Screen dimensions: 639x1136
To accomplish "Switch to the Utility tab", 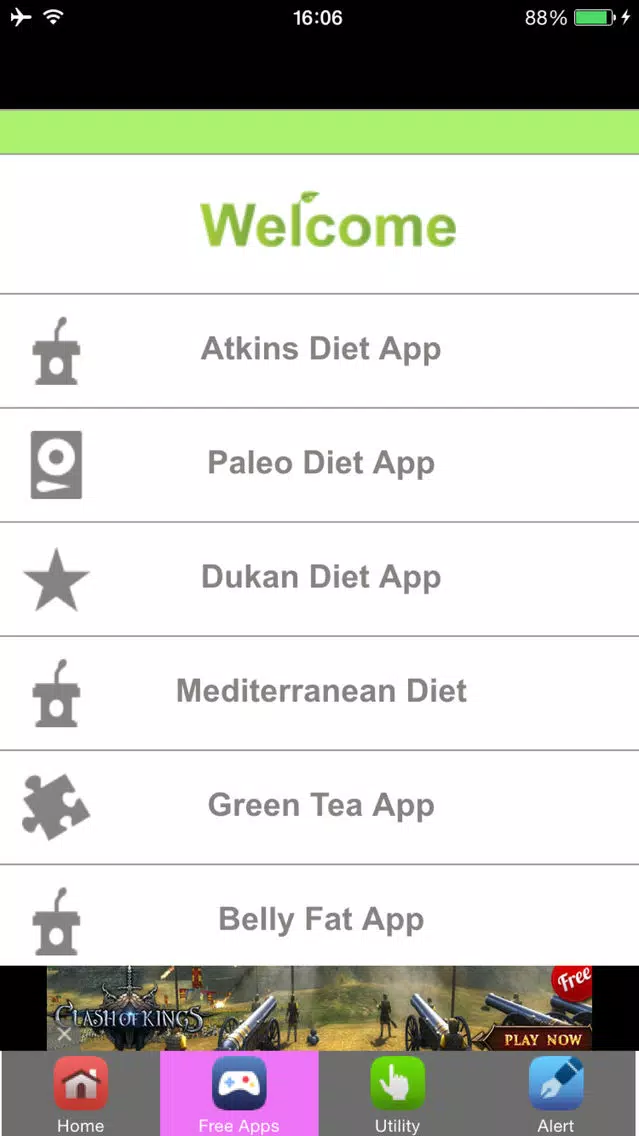I will pyautogui.click(x=397, y=1093).
